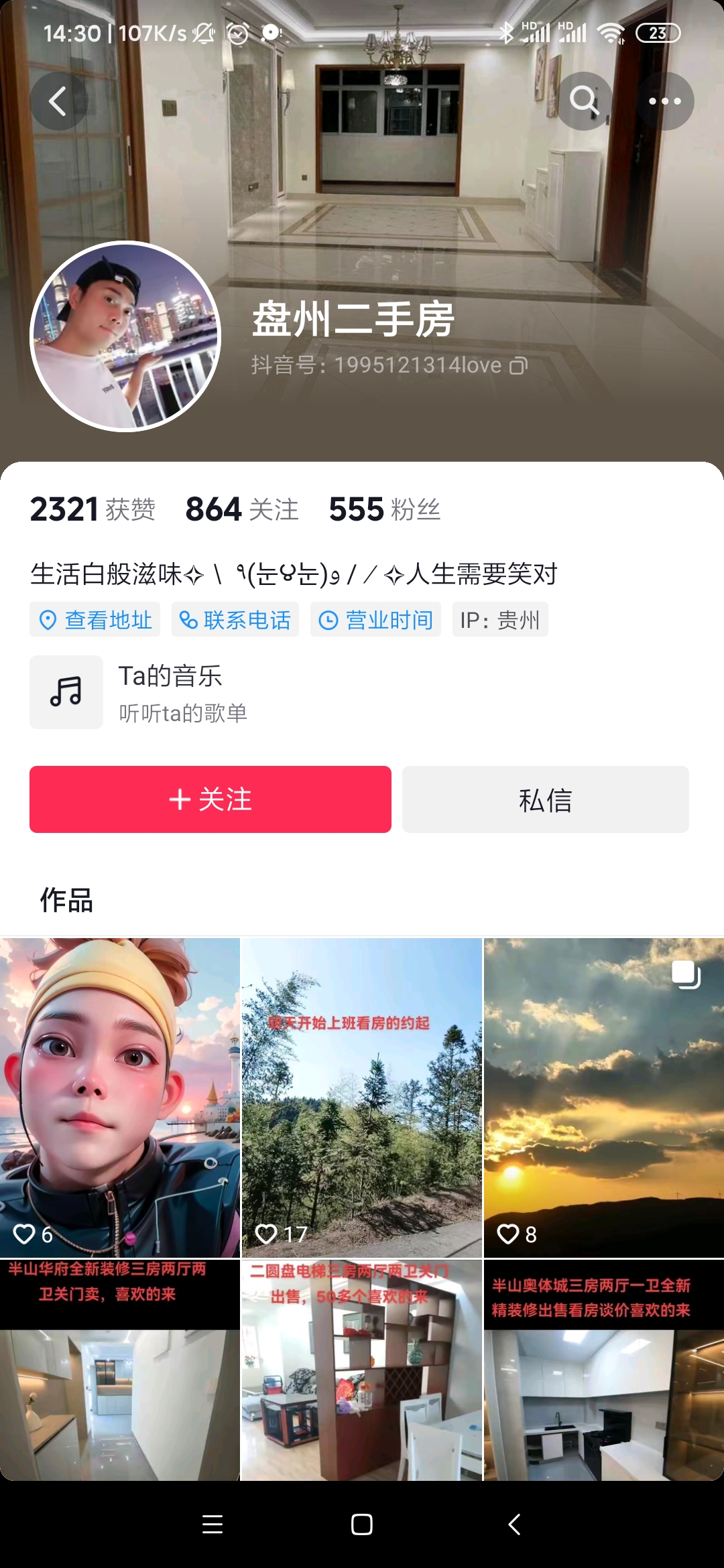Tap the 联系电话 phone chip
This screenshot has width=724, height=1568.
click(235, 620)
